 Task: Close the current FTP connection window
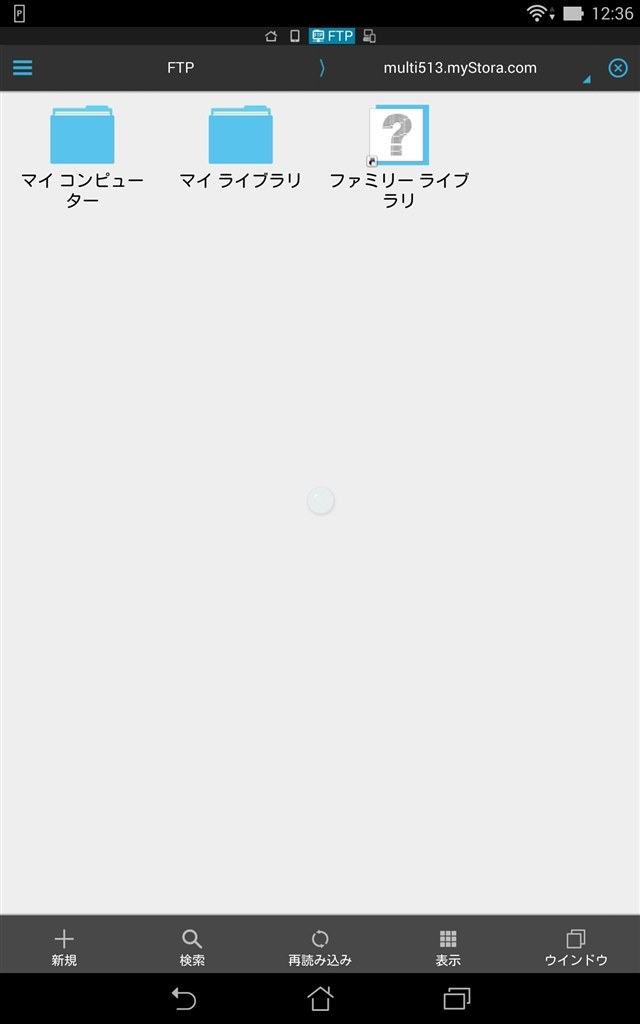coord(618,68)
